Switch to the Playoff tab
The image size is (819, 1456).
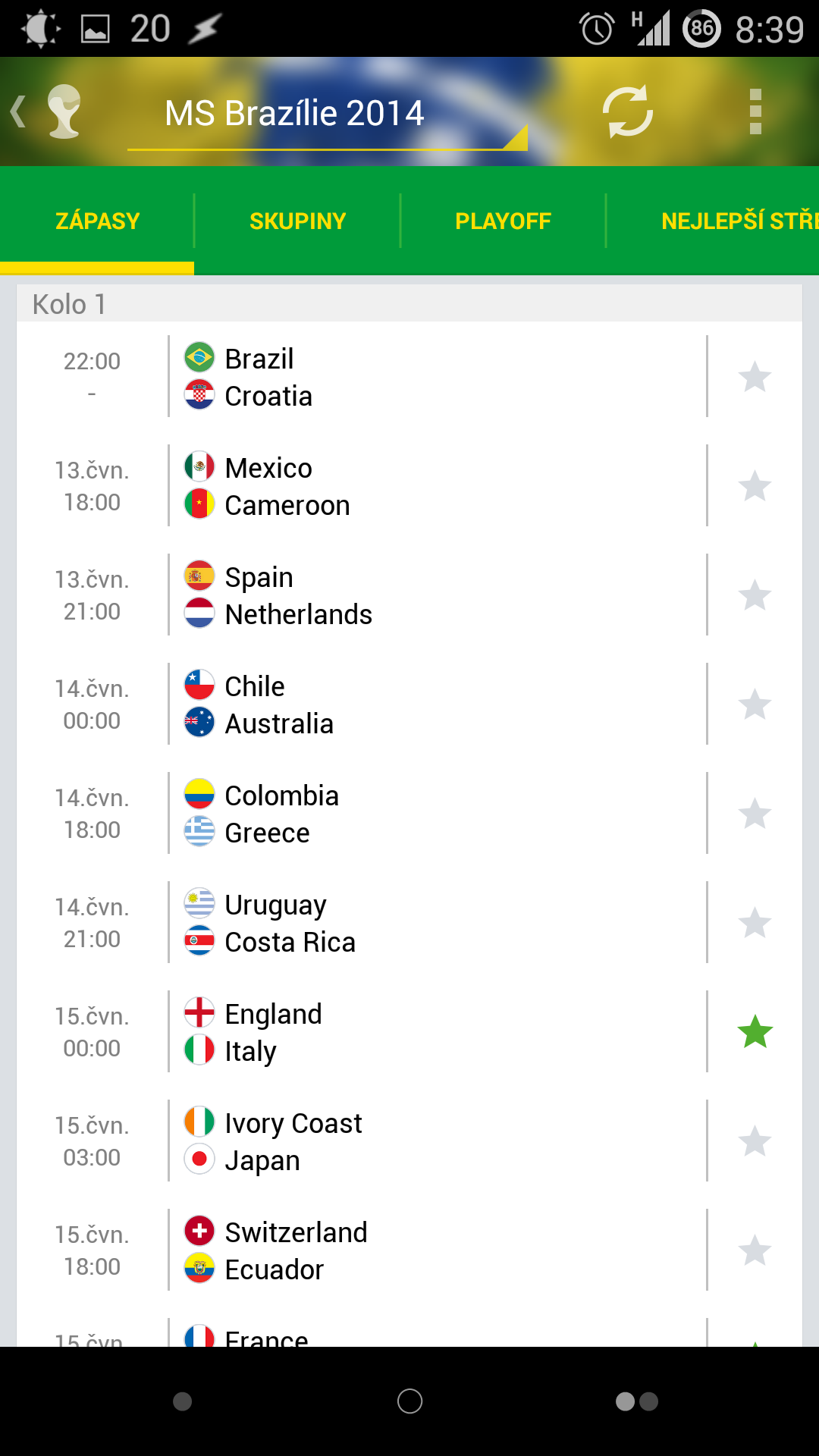[503, 221]
